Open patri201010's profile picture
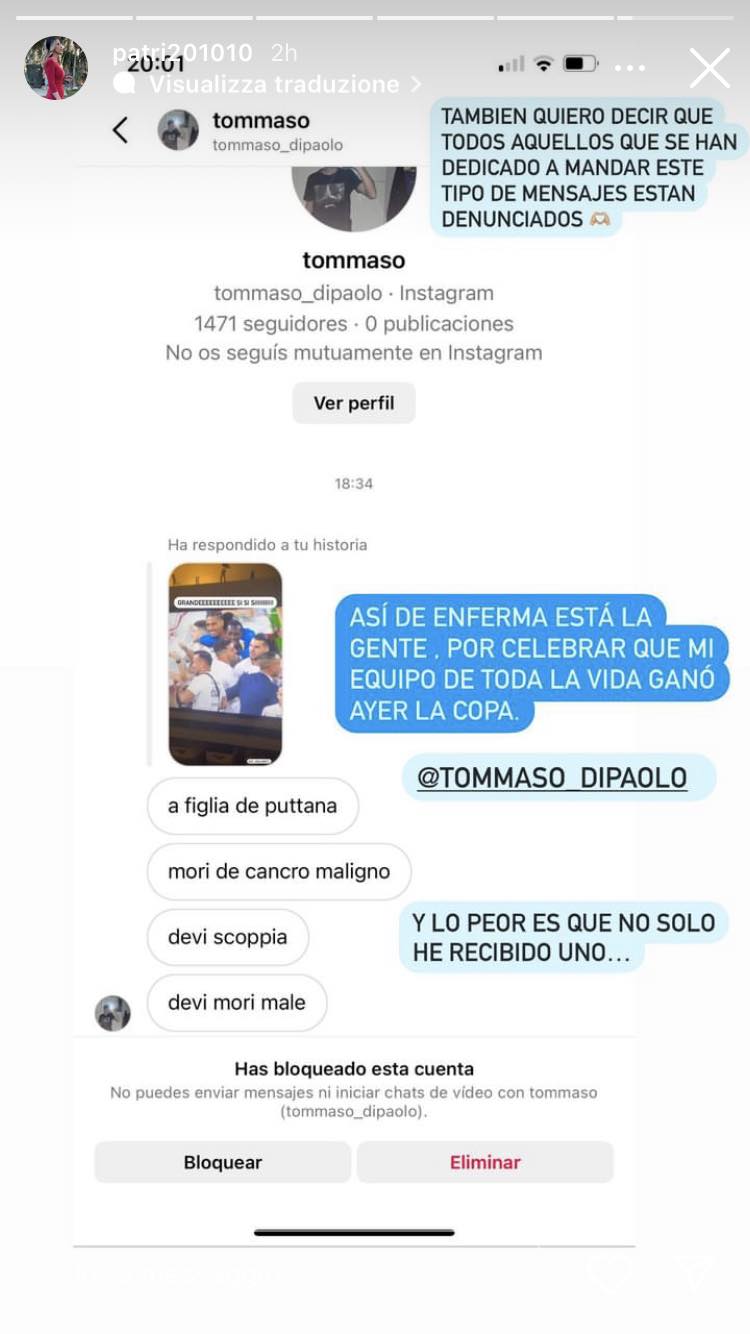 coord(56,68)
